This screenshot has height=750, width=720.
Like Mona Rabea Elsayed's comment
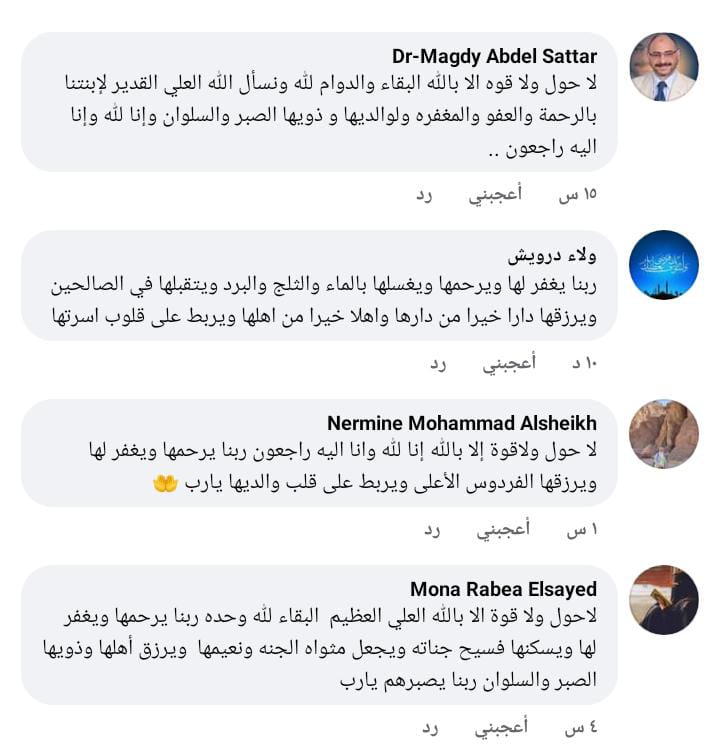(502, 727)
